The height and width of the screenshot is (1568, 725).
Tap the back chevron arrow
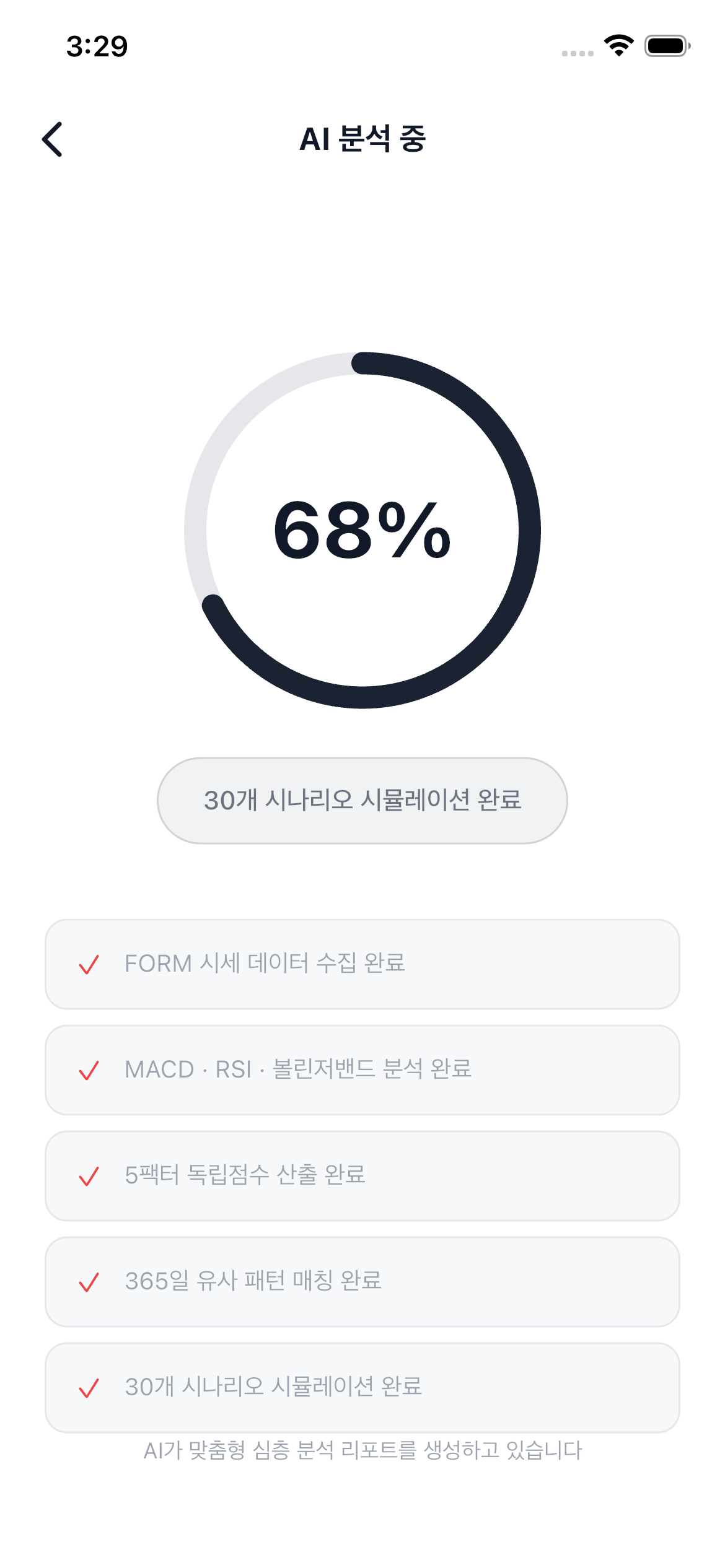coord(53,140)
